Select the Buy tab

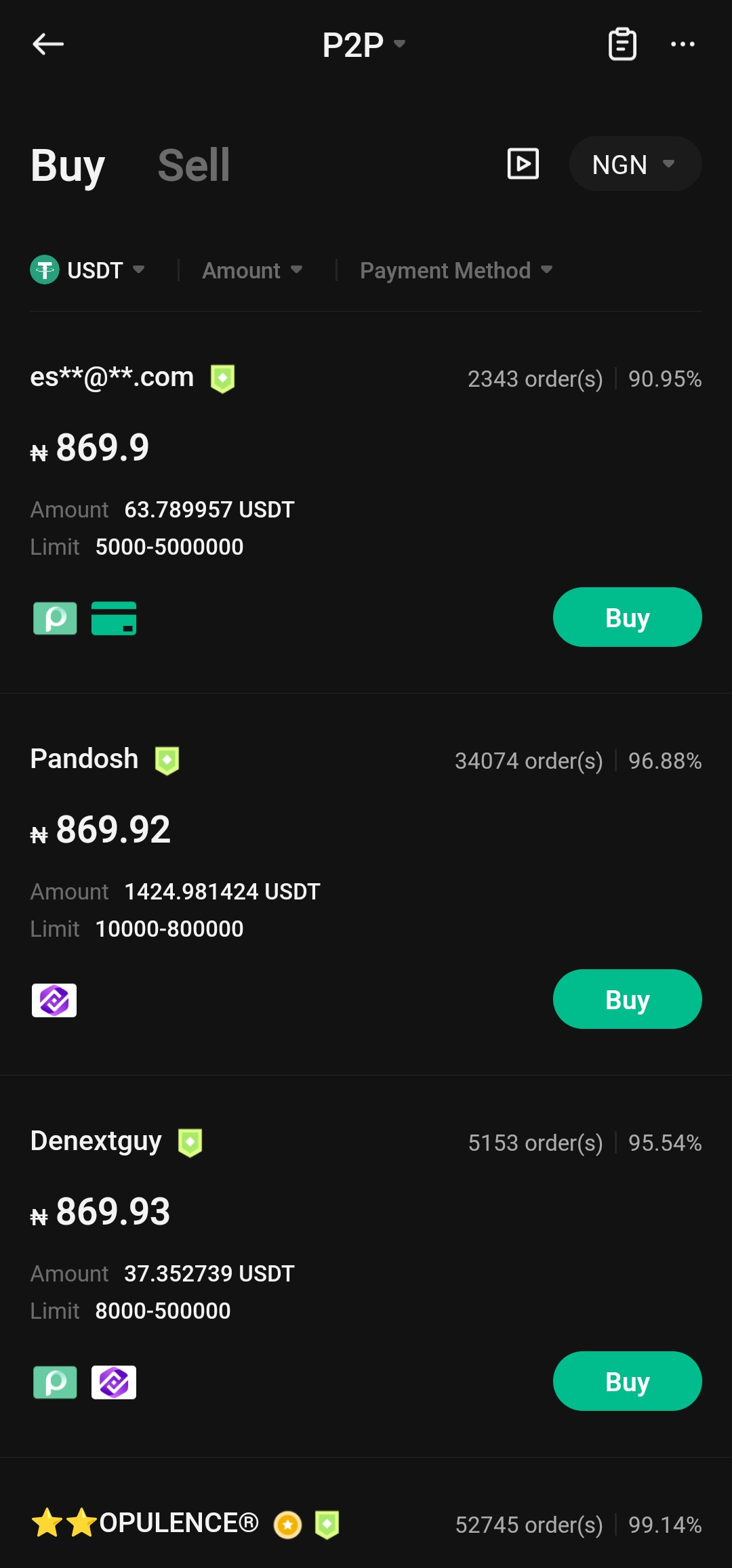click(68, 165)
